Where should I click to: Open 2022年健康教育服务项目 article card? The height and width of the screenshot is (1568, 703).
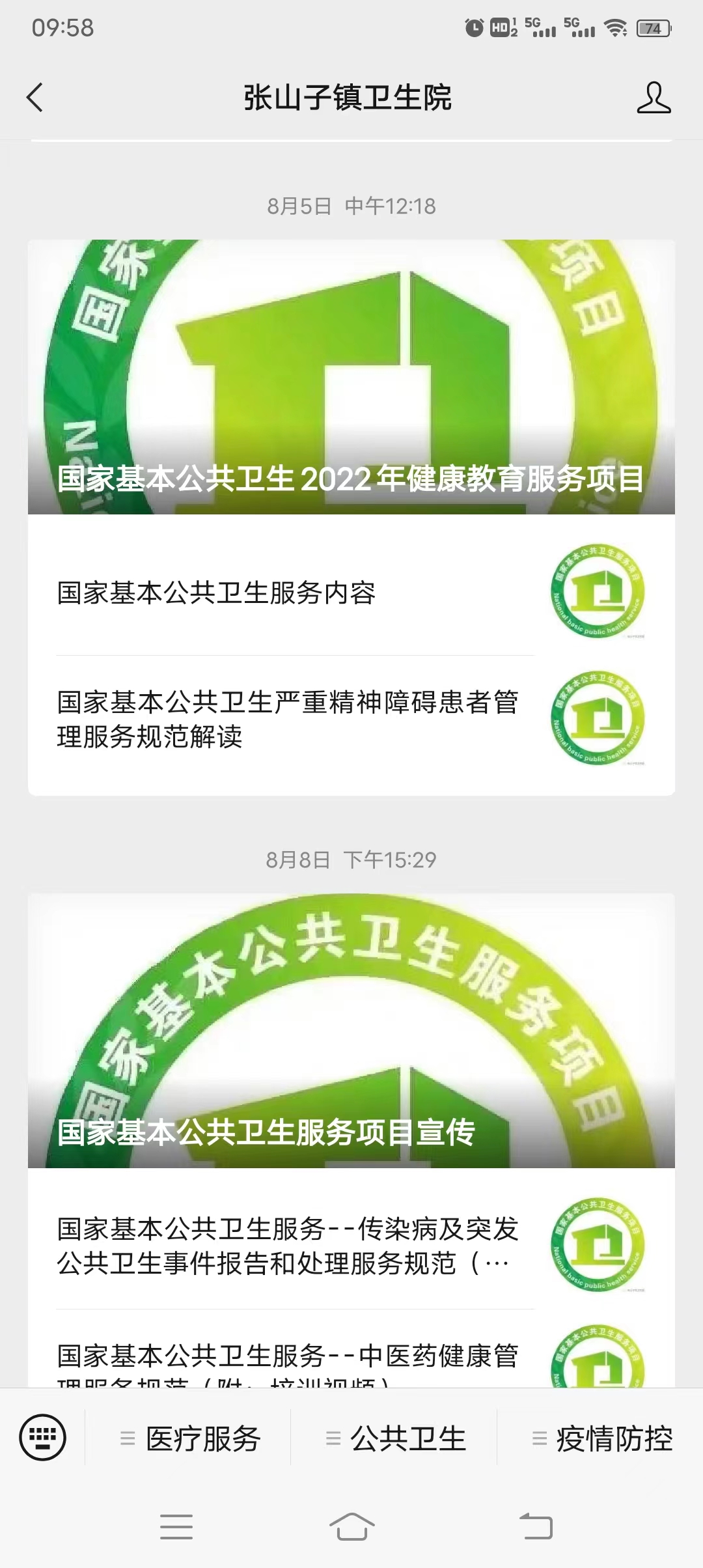pyautogui.click(x=351, y=377)
